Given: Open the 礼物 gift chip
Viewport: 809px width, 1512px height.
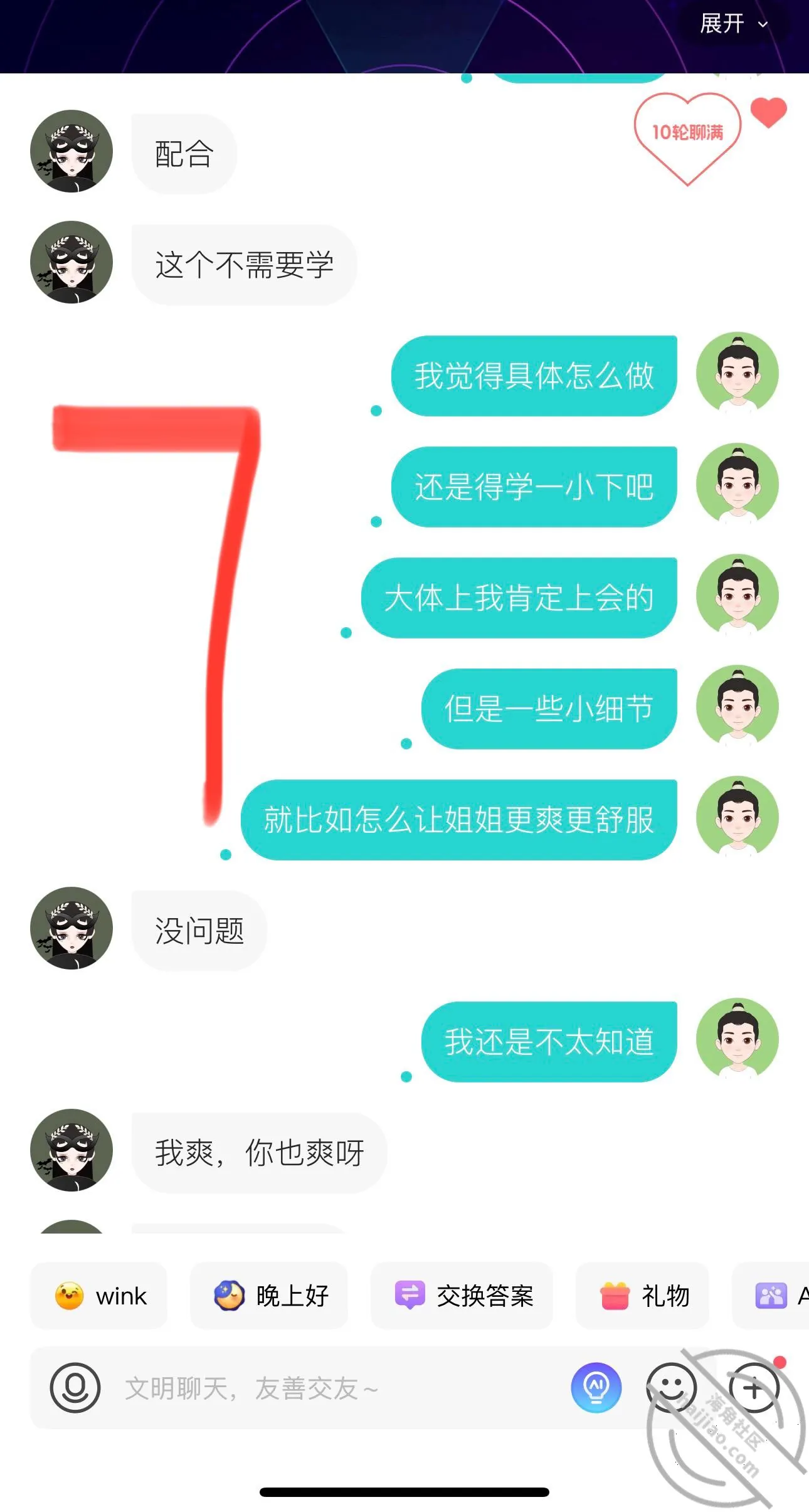Looking at the screenshot, I should (x=642, y=1296).
